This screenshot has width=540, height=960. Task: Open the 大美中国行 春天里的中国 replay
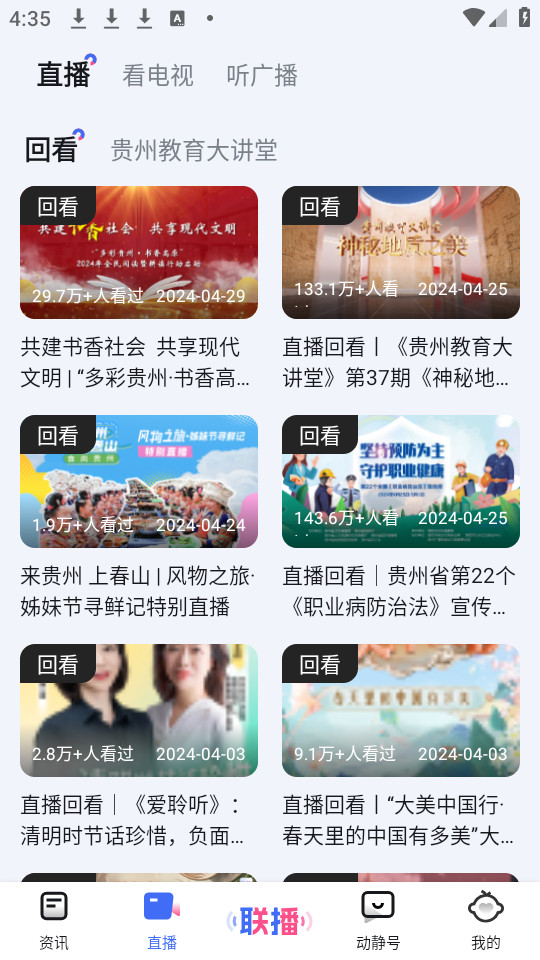point(401,746)
